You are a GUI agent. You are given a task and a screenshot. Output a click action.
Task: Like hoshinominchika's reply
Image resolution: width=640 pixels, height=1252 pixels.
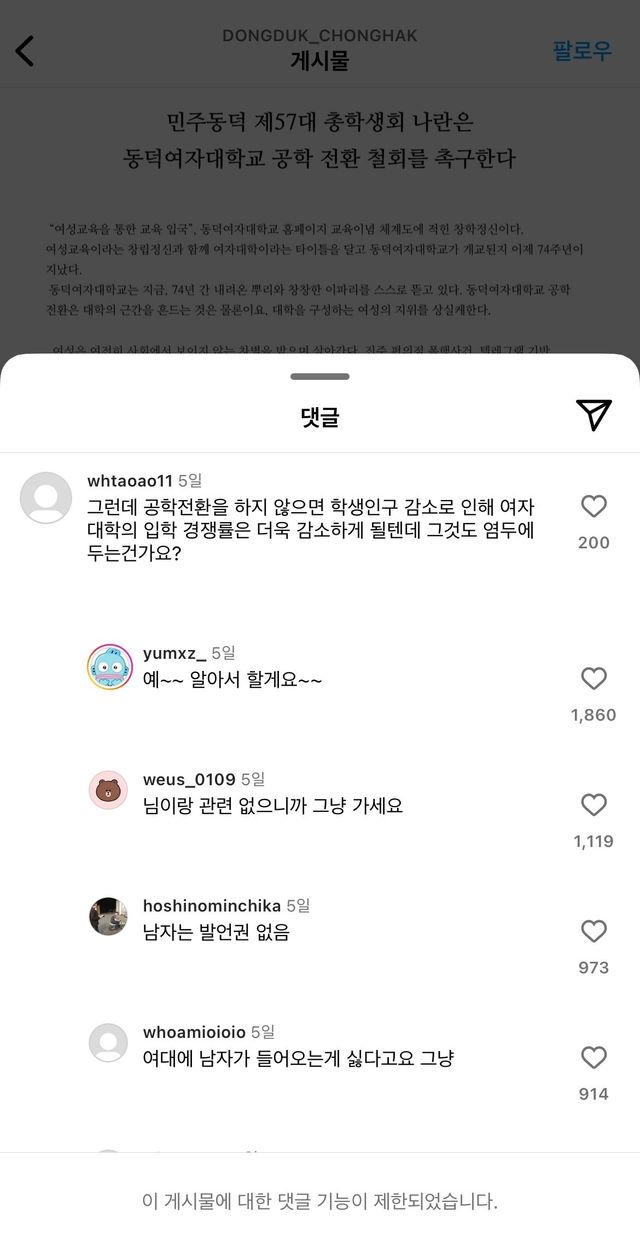pyautogui.click(x=594, y=932)
